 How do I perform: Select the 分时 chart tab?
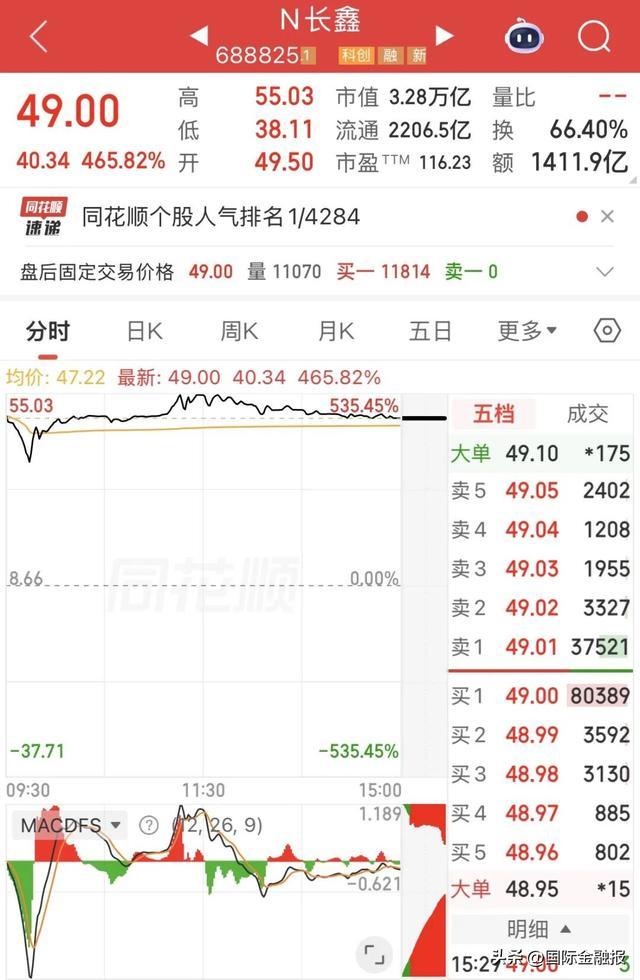pyautogui.click(x=48, y=331)
